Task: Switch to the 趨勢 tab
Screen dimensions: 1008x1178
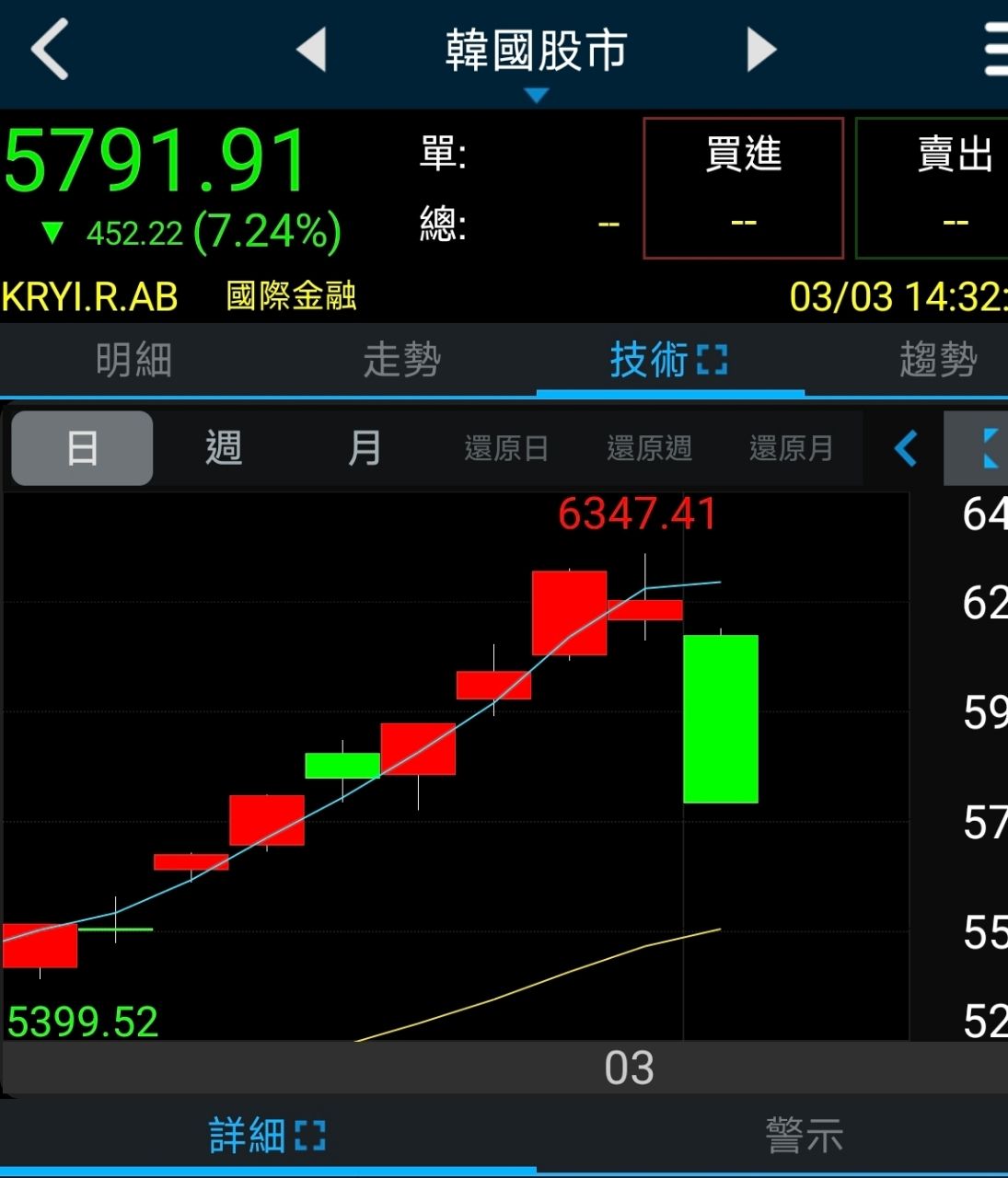Action: pos(937,360)
